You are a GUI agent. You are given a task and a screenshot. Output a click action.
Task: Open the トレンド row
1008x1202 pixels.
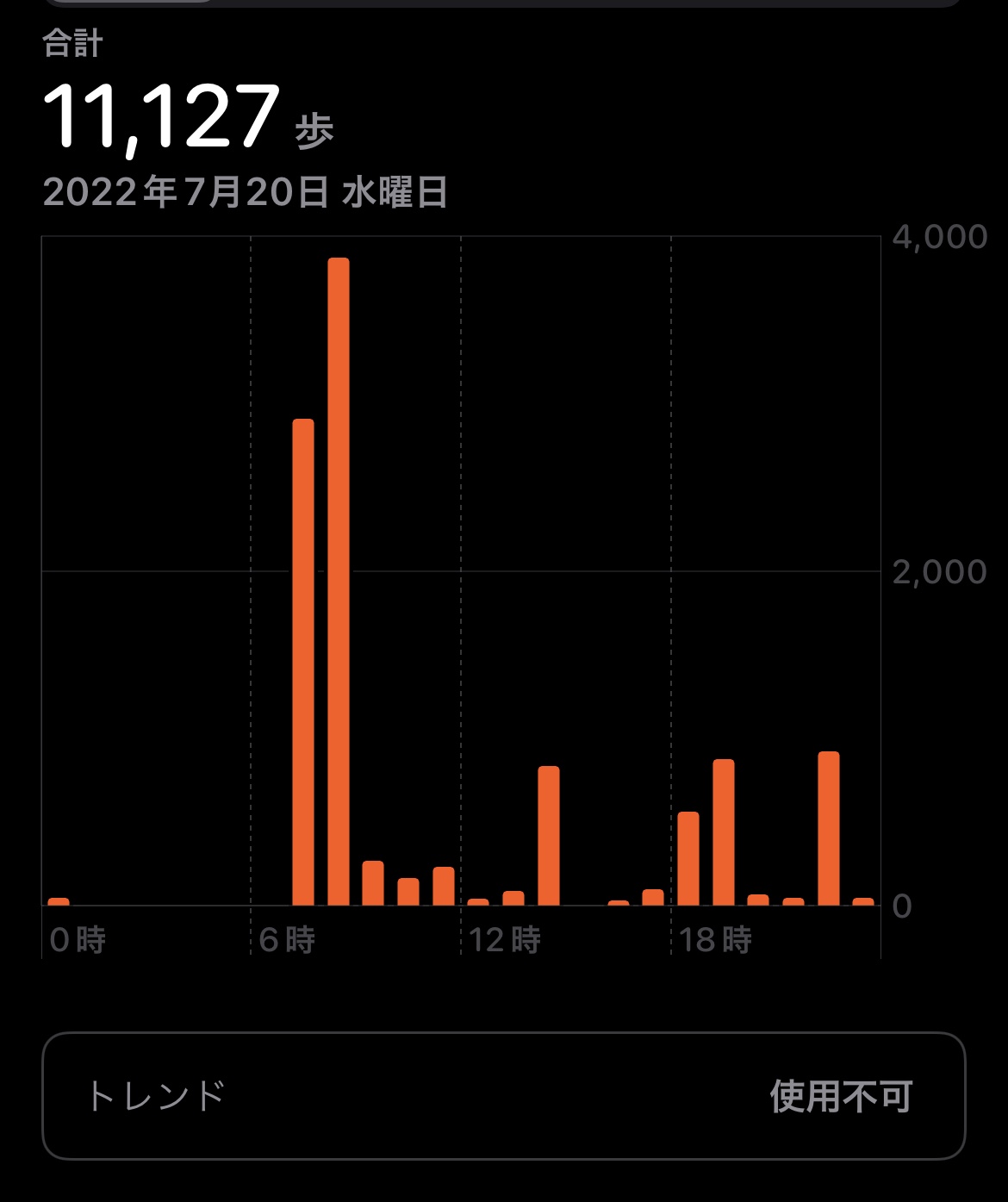(x=503, y=1096)
